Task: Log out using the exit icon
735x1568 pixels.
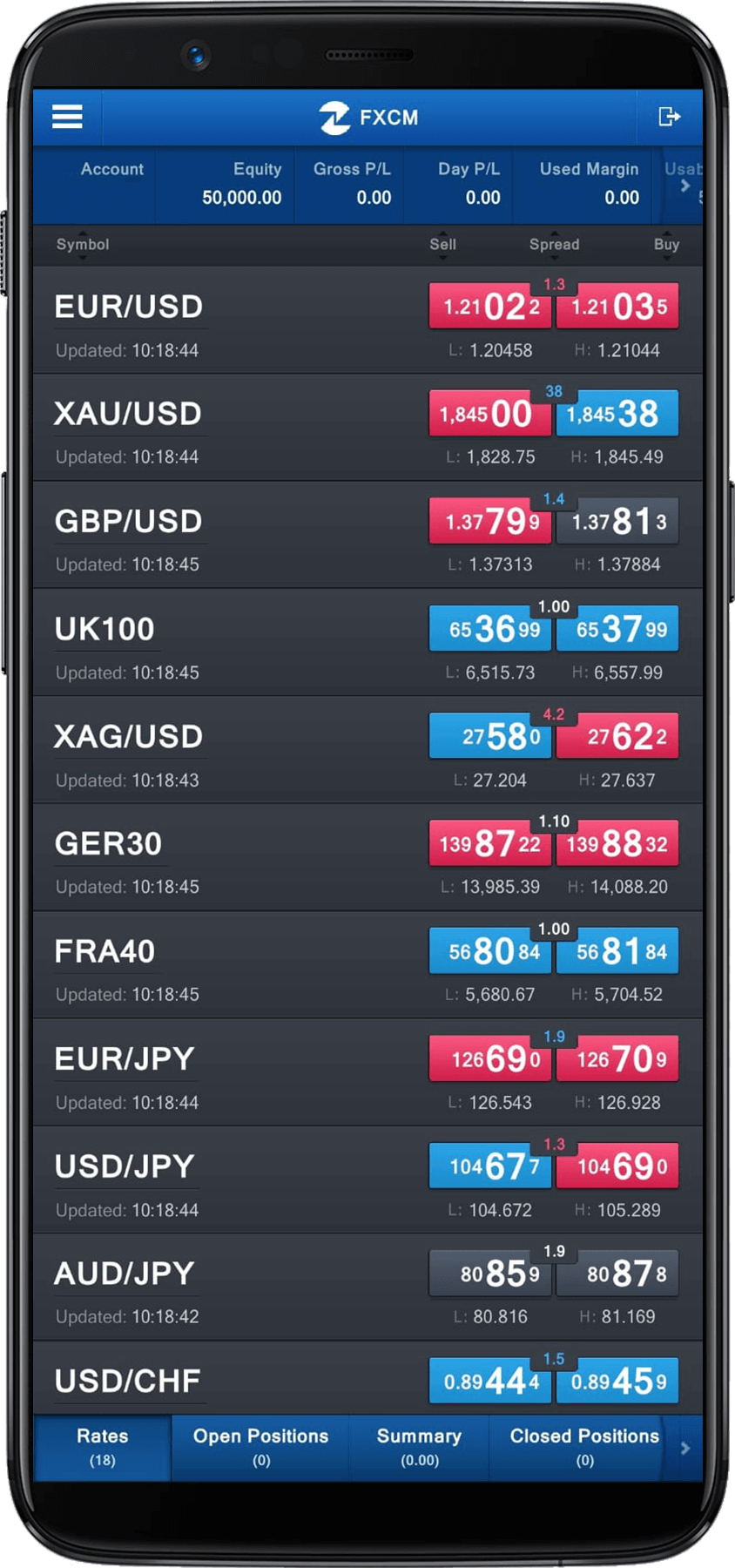Action: point(669,118)
